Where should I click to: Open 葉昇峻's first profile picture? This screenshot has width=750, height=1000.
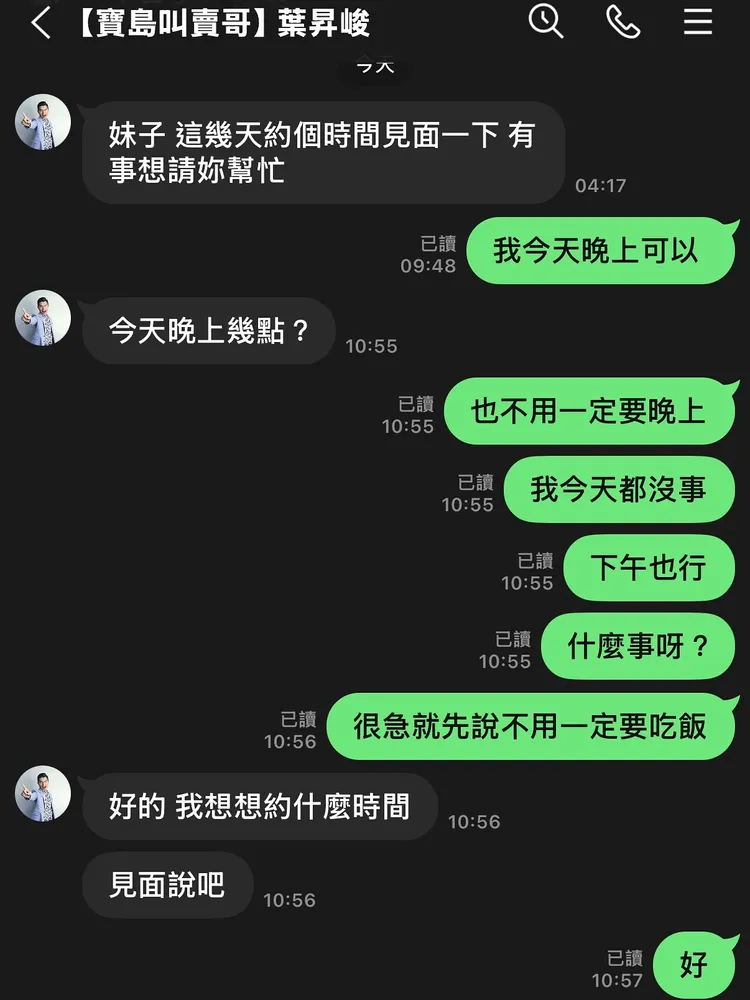pos(41,120)
